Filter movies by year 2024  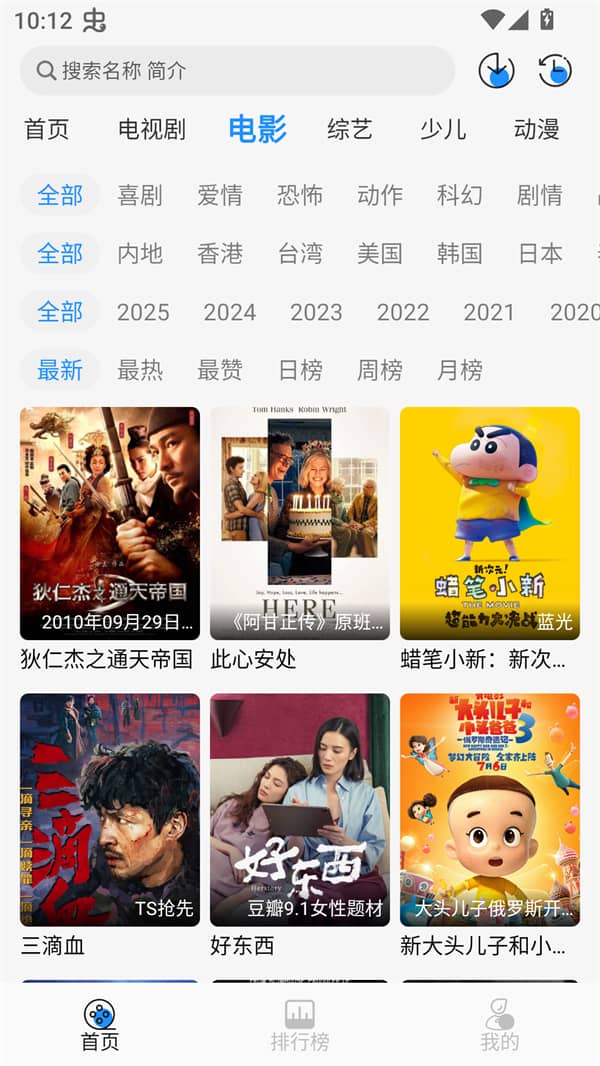[230, 312]
